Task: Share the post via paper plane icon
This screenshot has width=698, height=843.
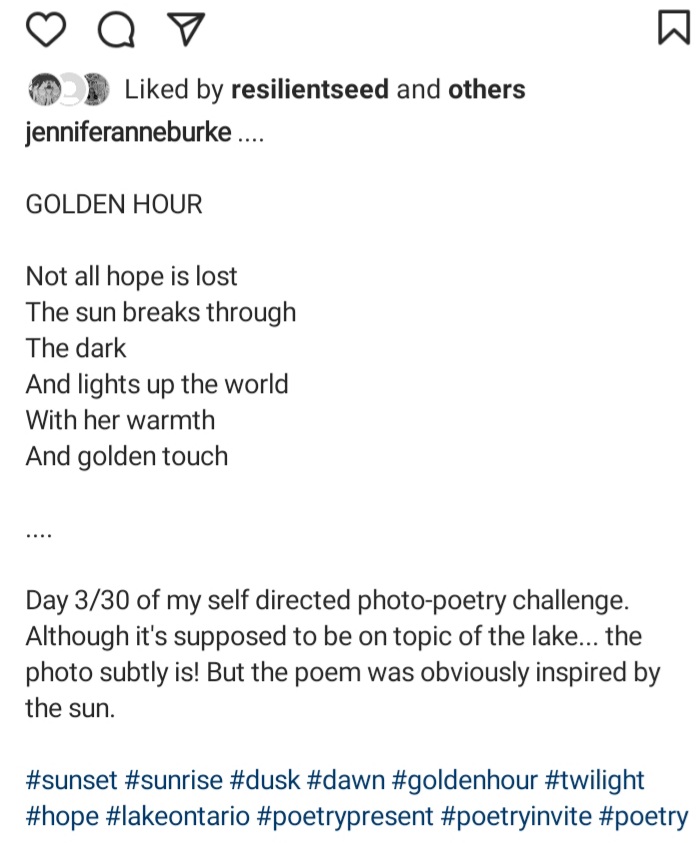Action: coord(185,29)
